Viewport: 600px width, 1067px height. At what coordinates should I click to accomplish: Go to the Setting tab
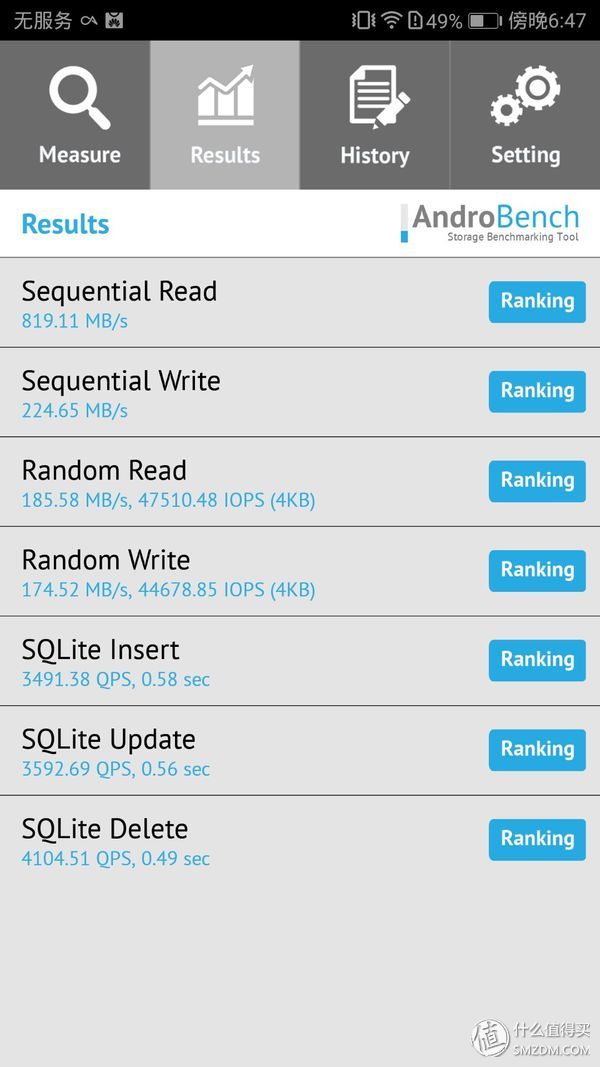click(x=524, y=116)
